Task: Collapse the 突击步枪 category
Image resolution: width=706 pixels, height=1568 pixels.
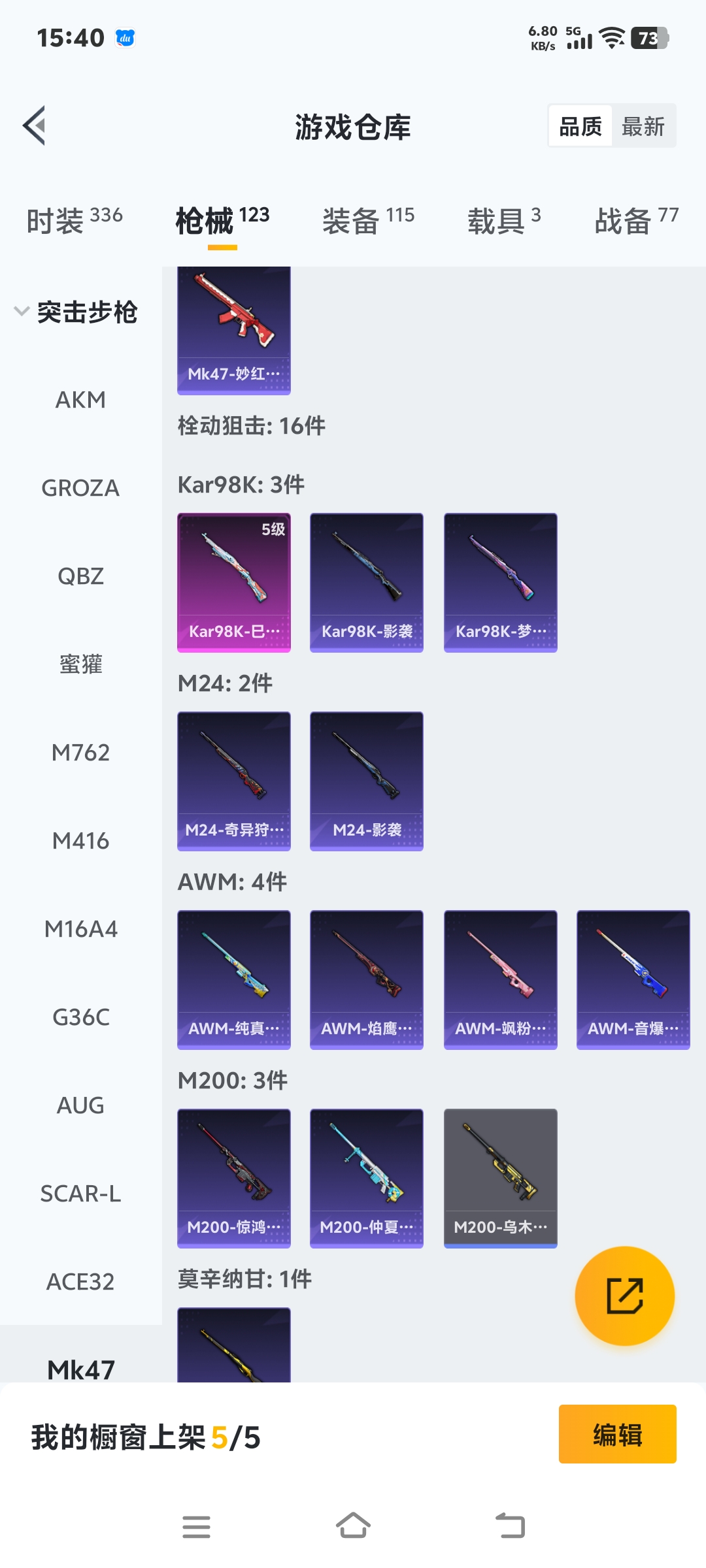Action: pos(75,312)
